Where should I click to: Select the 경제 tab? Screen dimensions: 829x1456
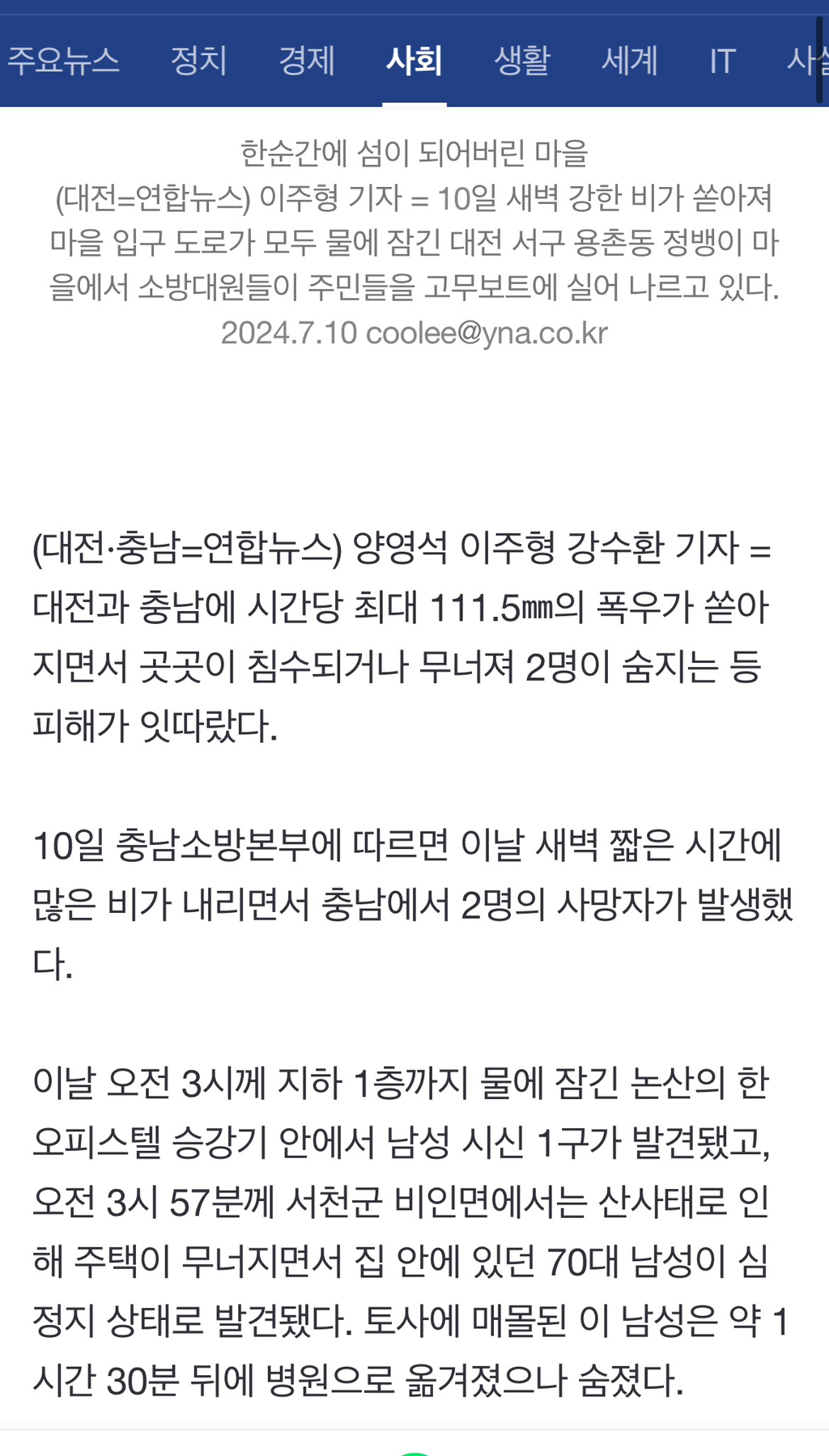coord(307,61)
